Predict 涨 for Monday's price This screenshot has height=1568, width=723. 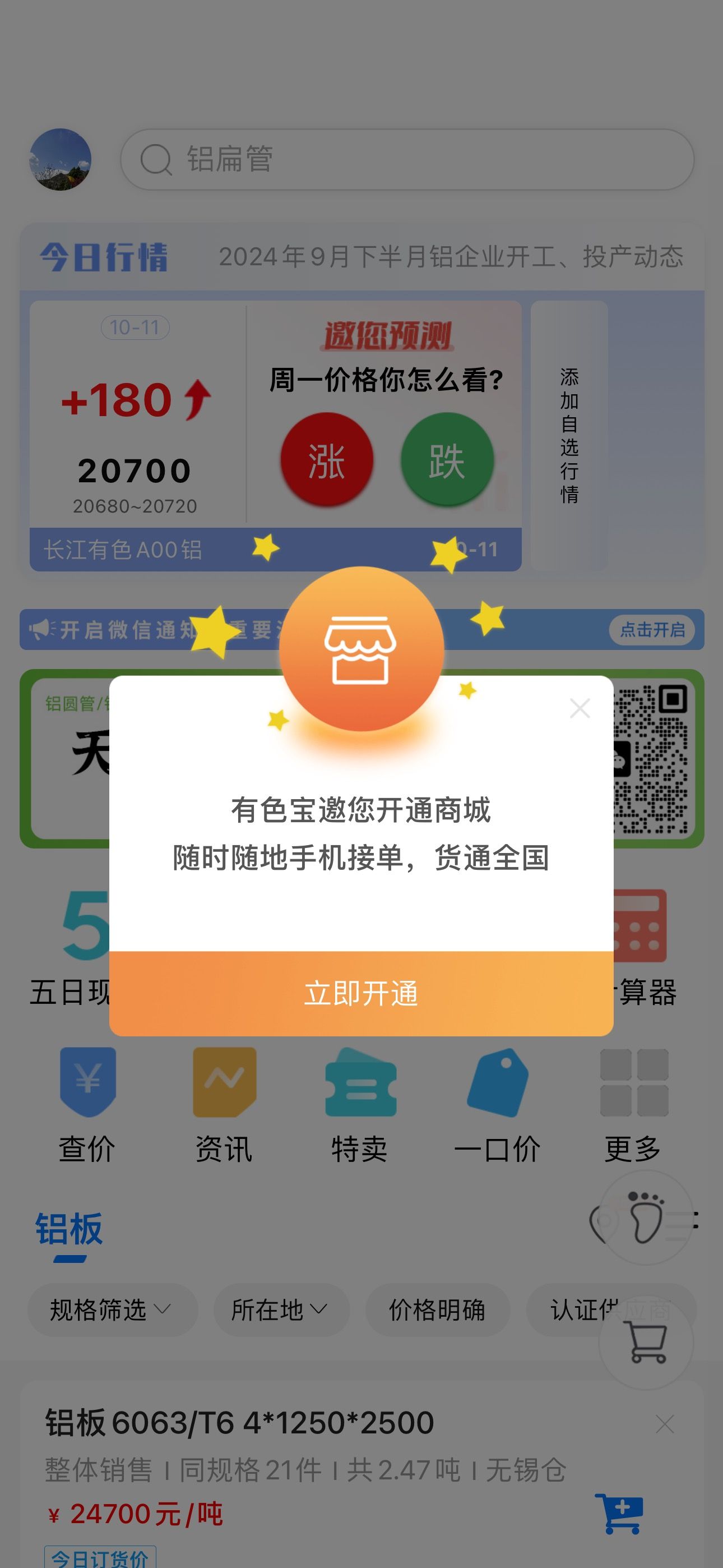click(x=327, y=459)
